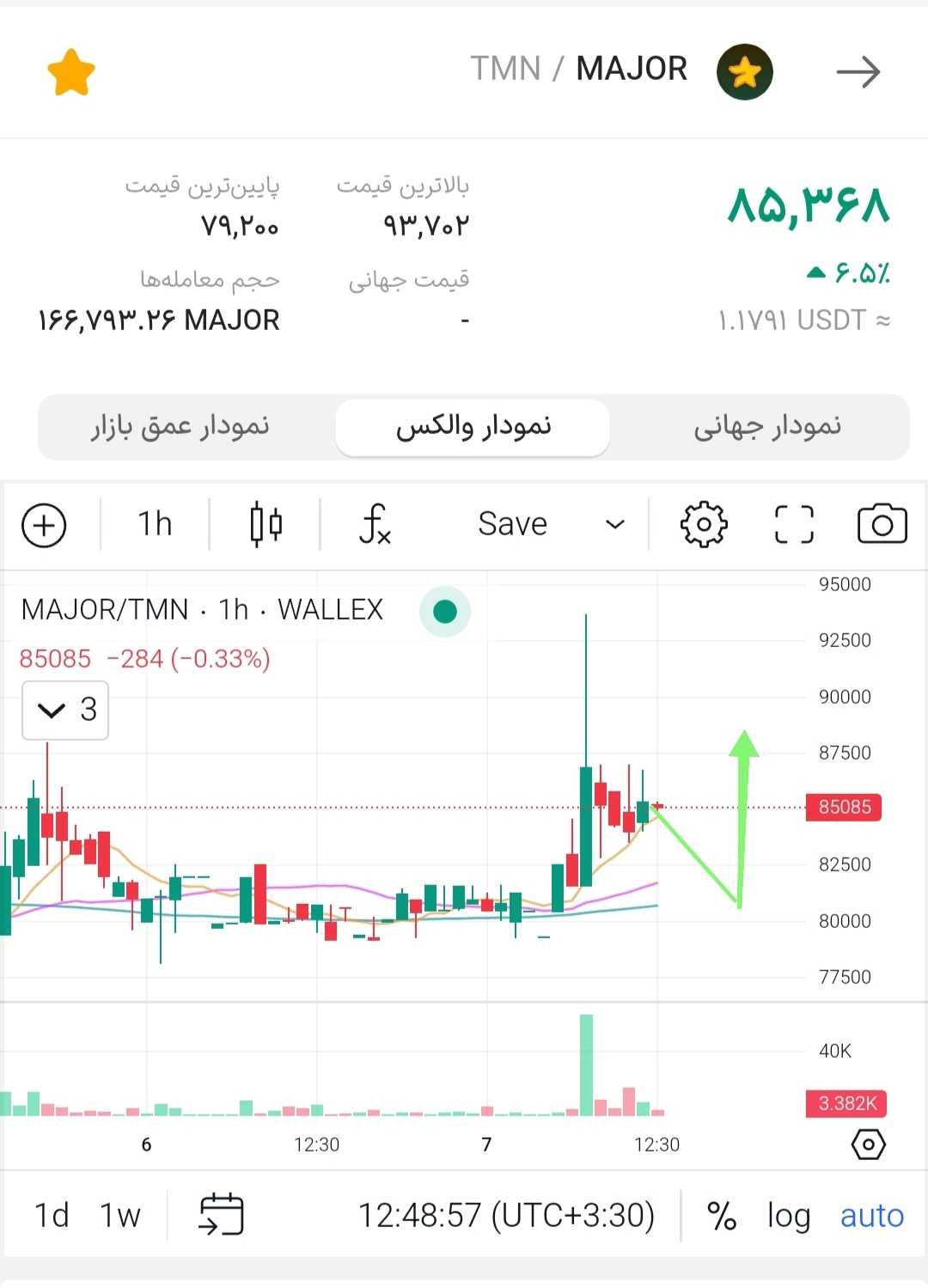Open candlestick chart type selector
The width and height of the screenshot is (928, 1288).
(266, 524)
